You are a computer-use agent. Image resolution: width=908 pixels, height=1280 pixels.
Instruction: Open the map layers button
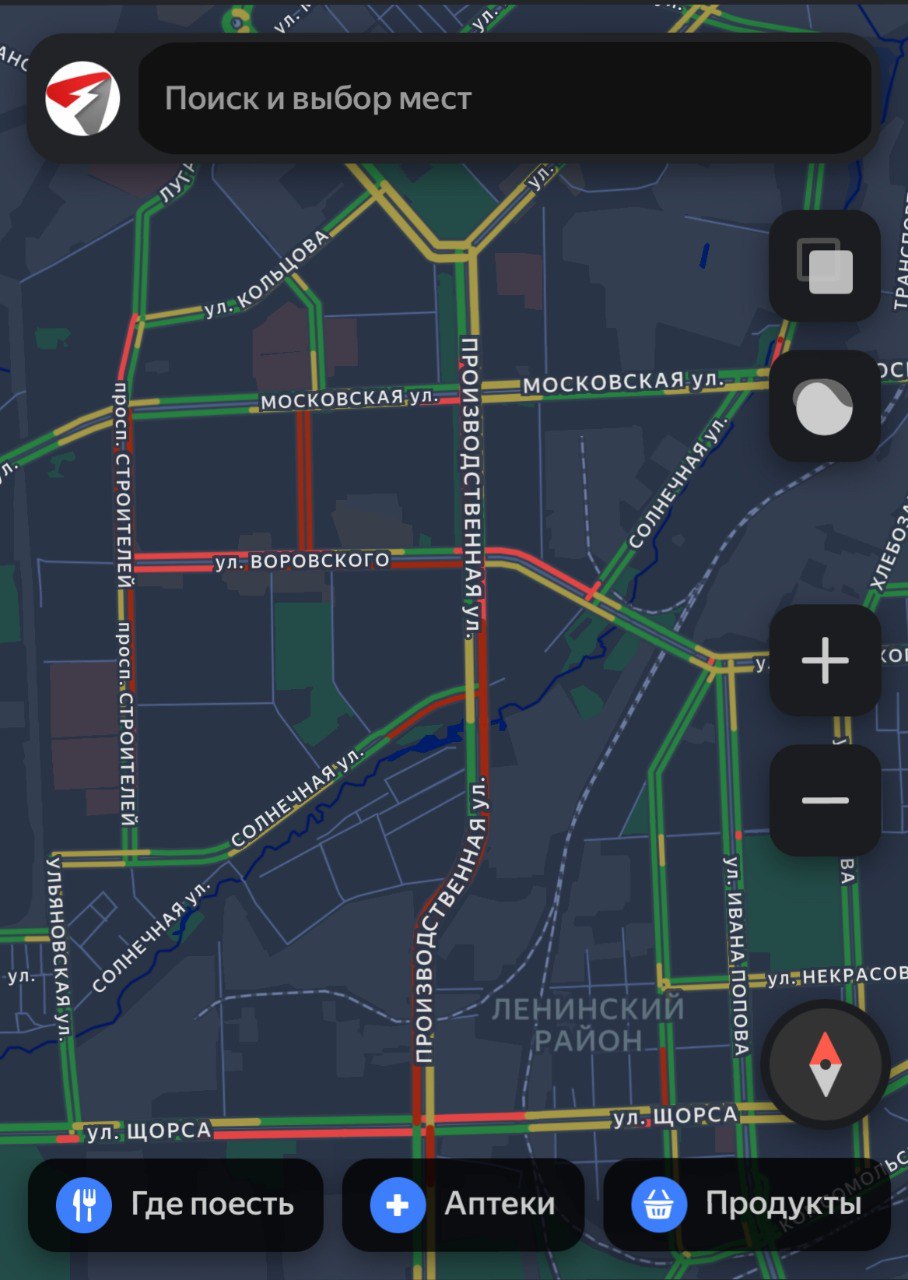point(825,266)
